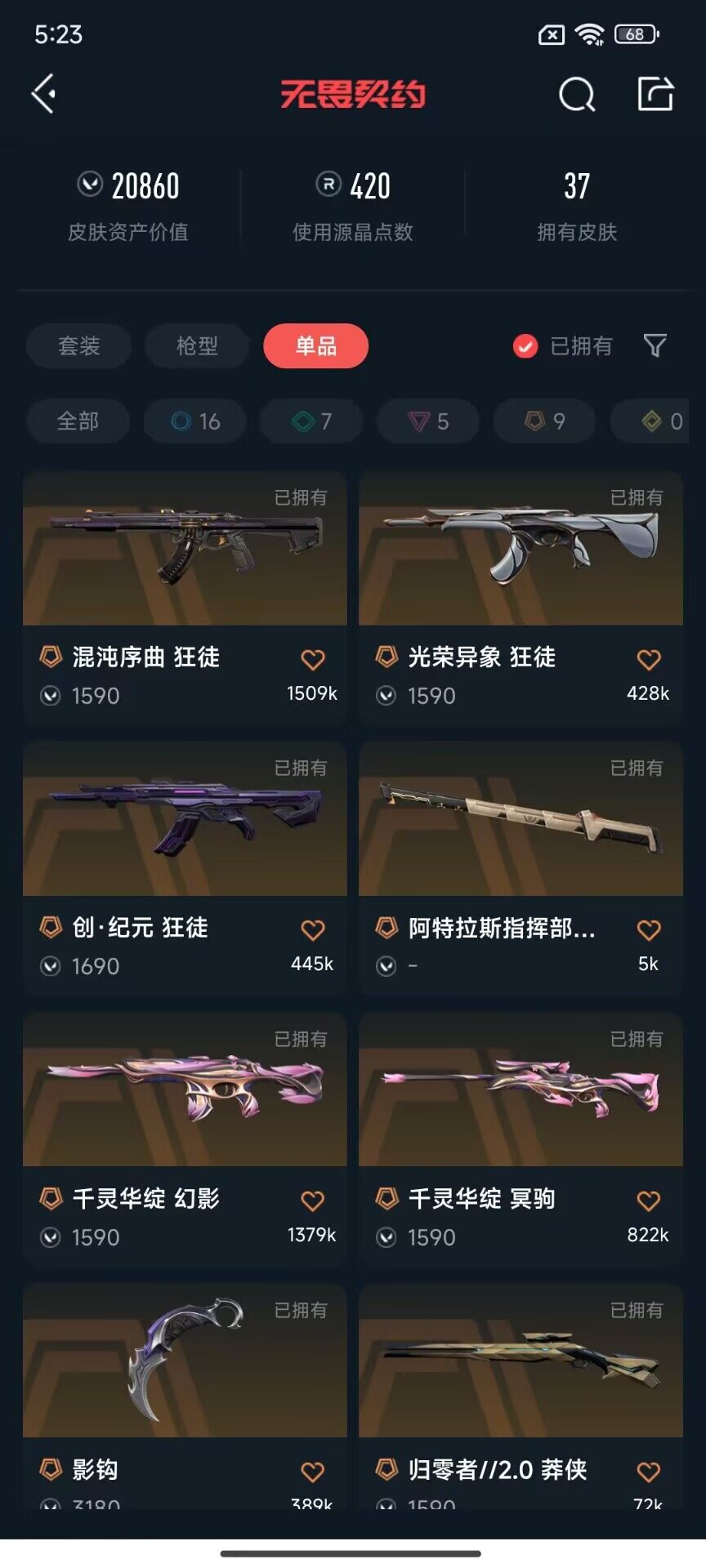Favorite the 阿特拉斯指挥部 skin
The width and height of the screenshot is (706, 1568).
click(x=649, y=929)
